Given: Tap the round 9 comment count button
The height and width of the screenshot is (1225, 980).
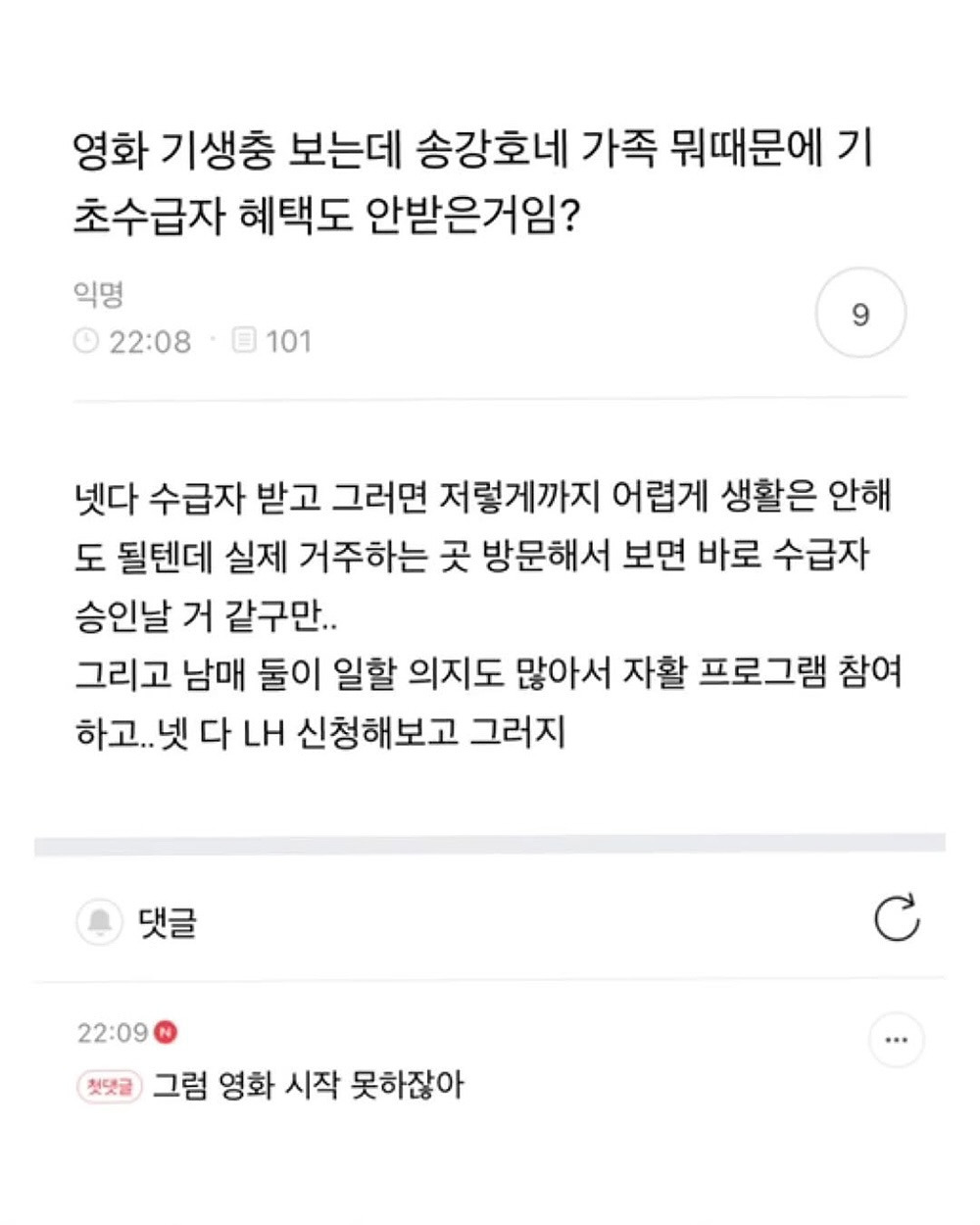Looking at the screenshot, I should point(860,315).
